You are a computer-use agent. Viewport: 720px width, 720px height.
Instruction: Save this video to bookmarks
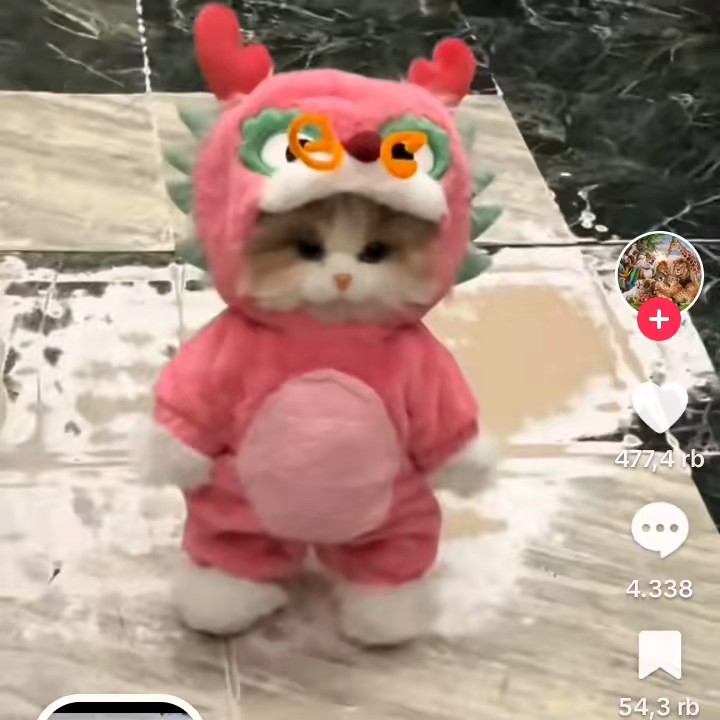pyautogui.click(x=660, y=655)
